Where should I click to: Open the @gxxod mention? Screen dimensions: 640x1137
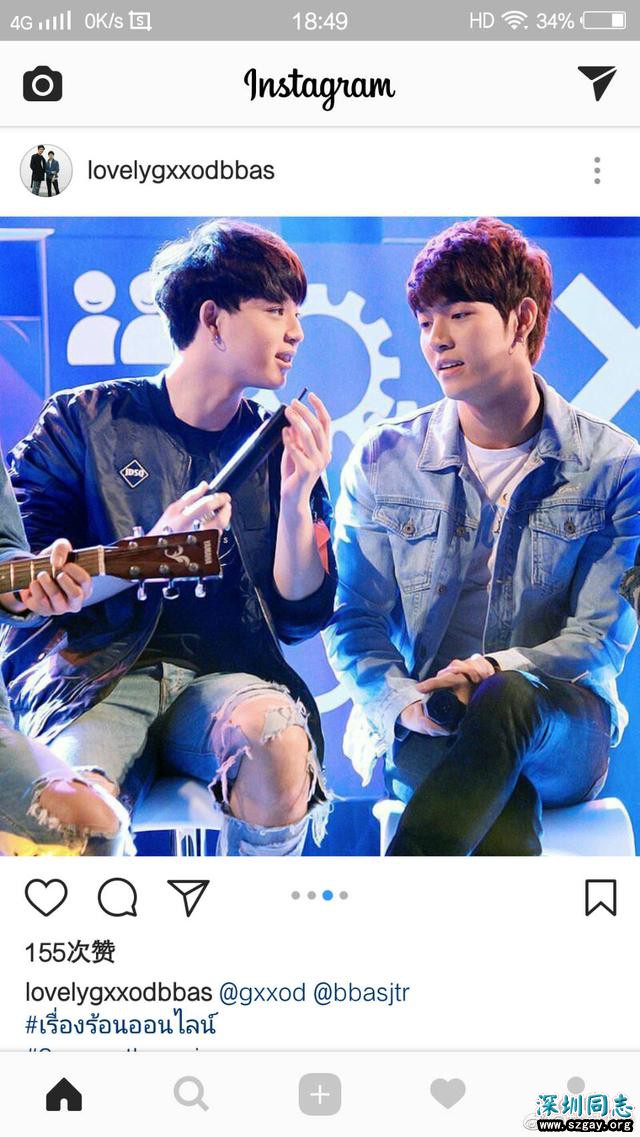coord(262,993)
